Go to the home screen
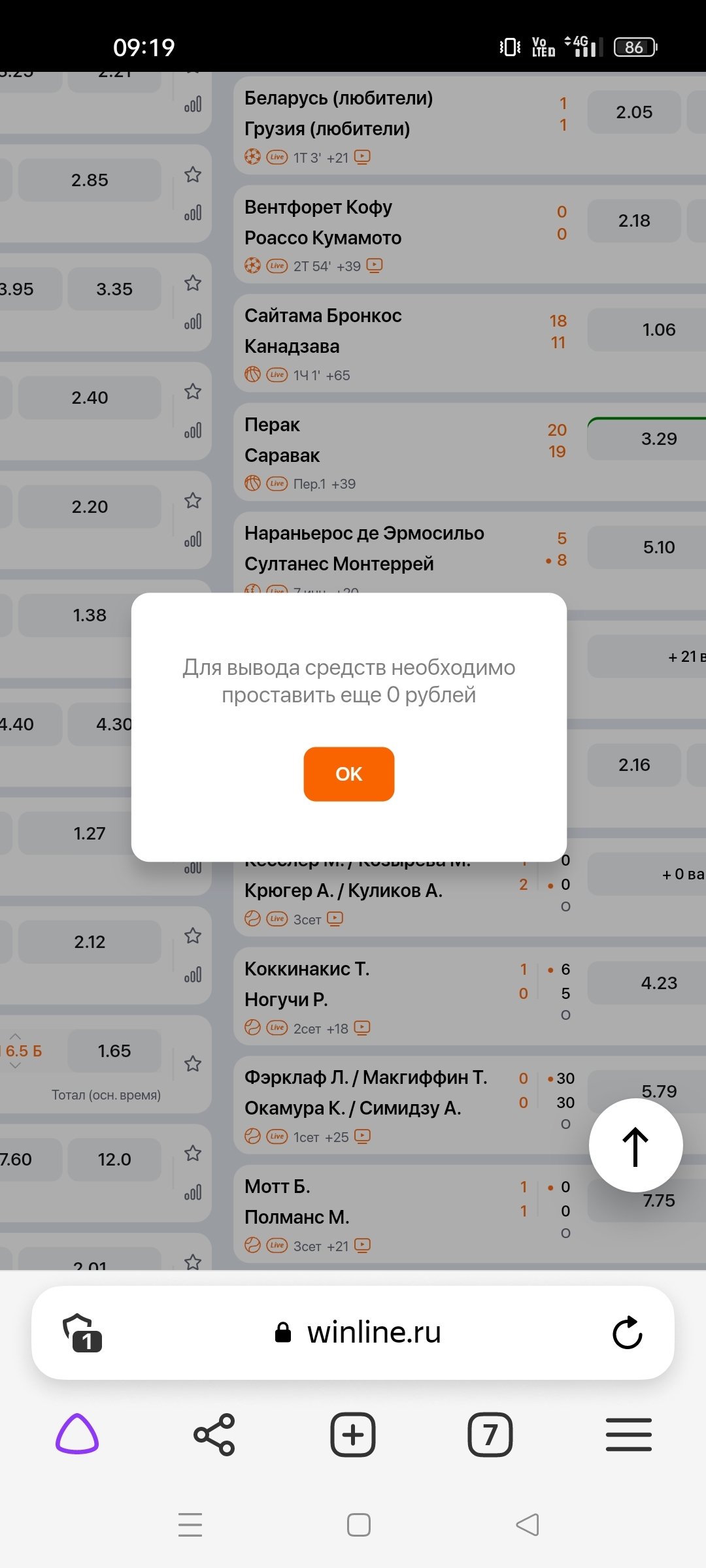 (358, 1525)
